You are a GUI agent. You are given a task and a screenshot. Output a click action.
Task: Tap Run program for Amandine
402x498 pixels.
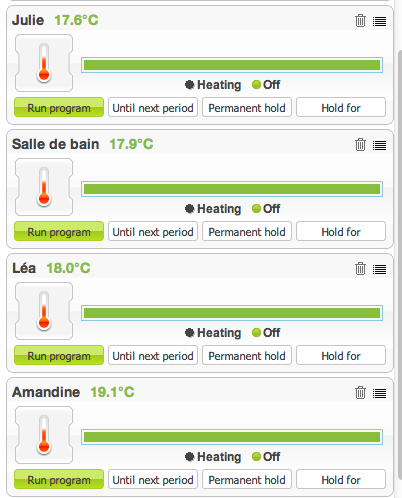click(59, 479)
